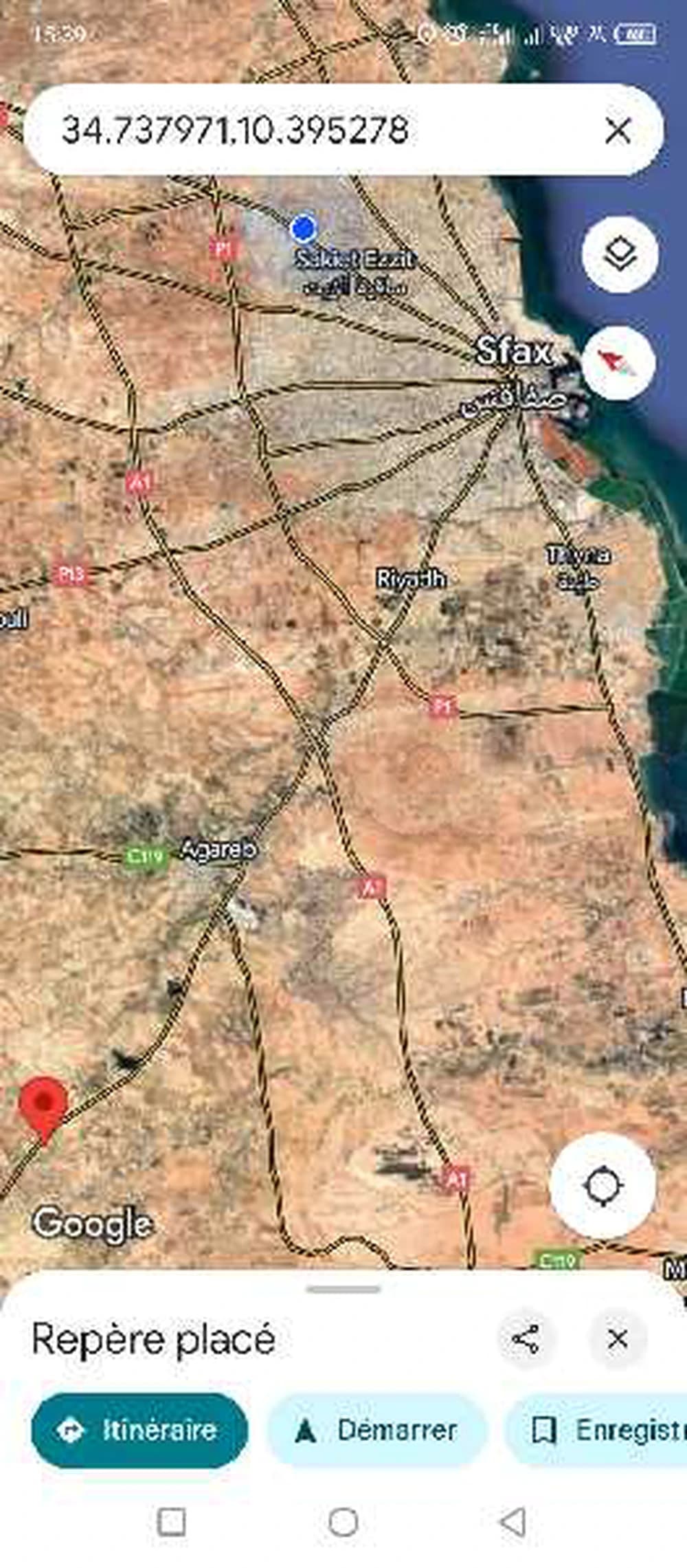687x1568 pixels.
Task: Share the dropped pin
Action: pyautogui.click(x=526, y=1338)
